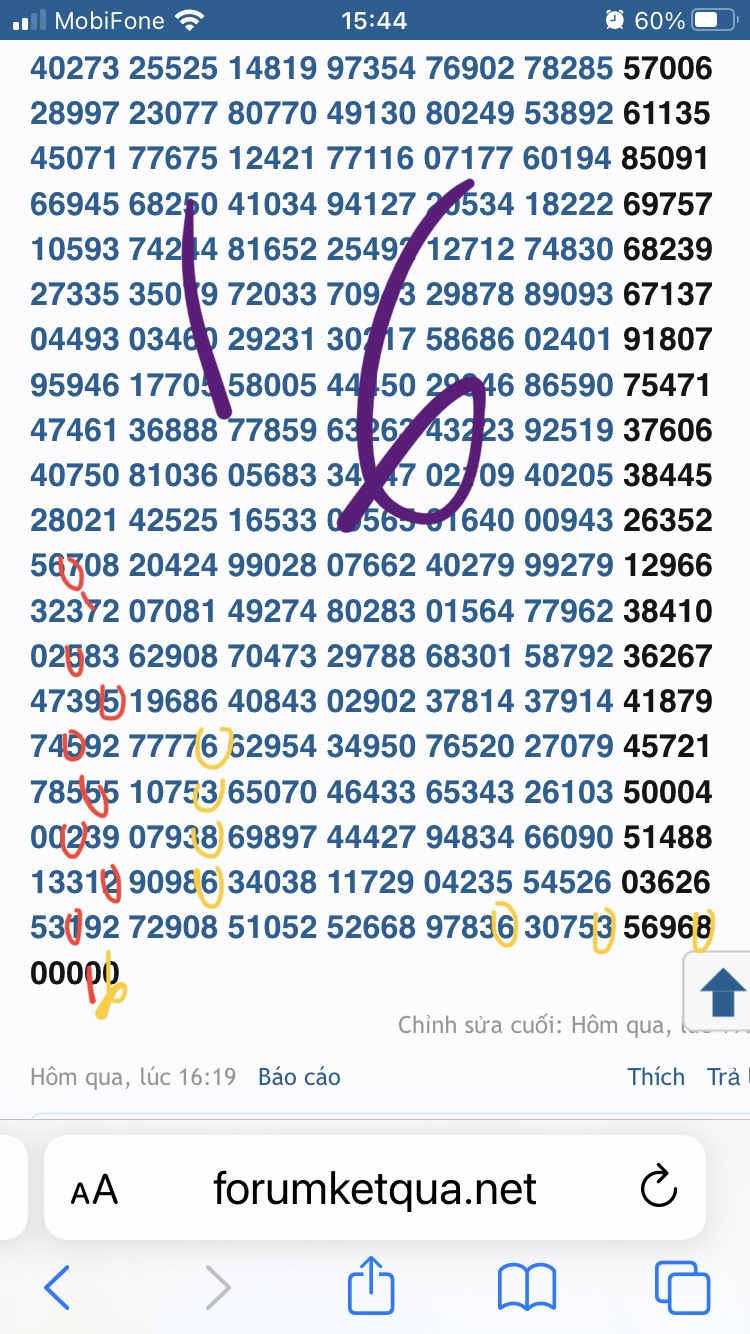Open the AA reader text size menu

[x=94, y=1190]
